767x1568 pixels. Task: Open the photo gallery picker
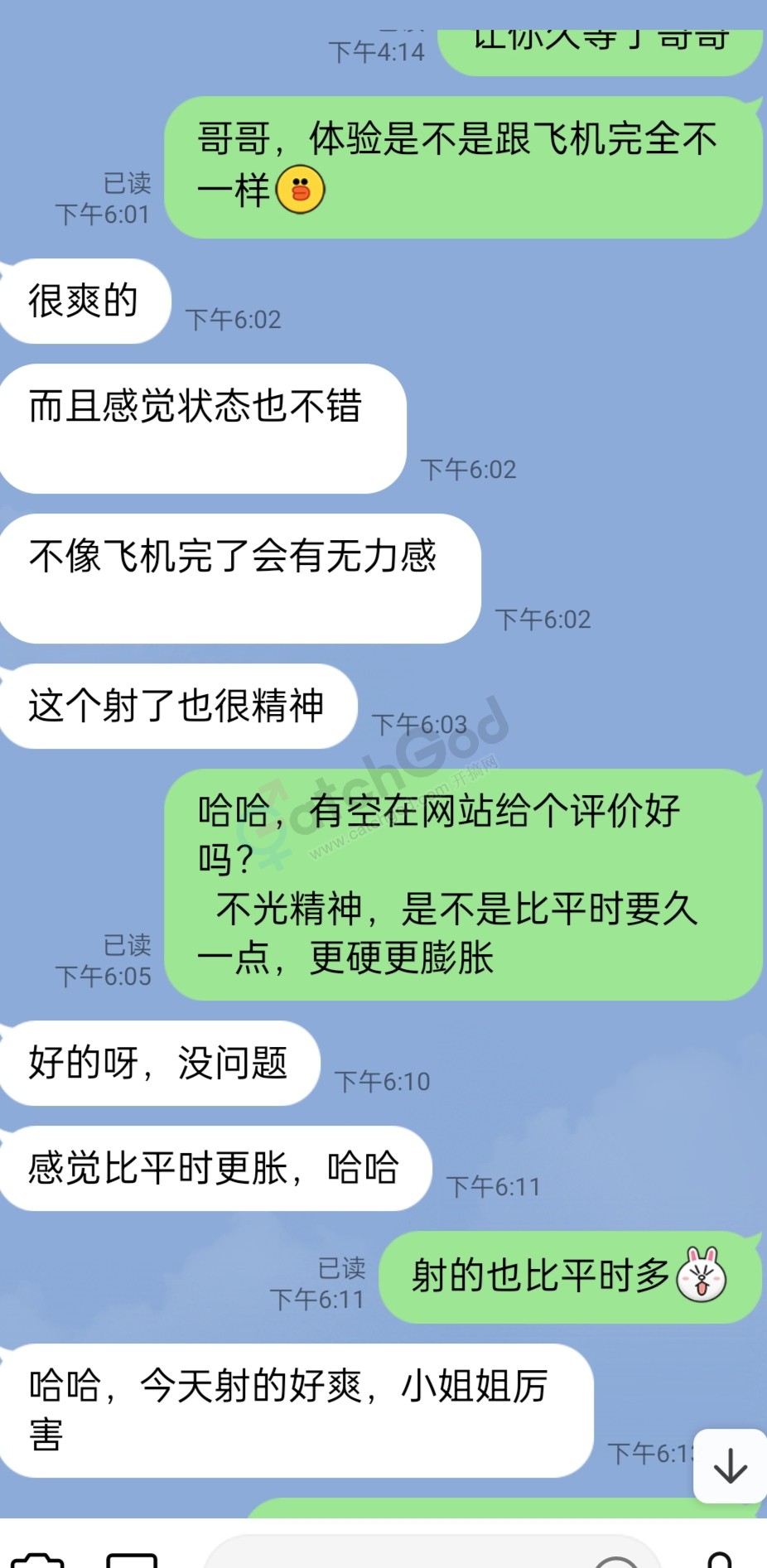(132, 1560)
